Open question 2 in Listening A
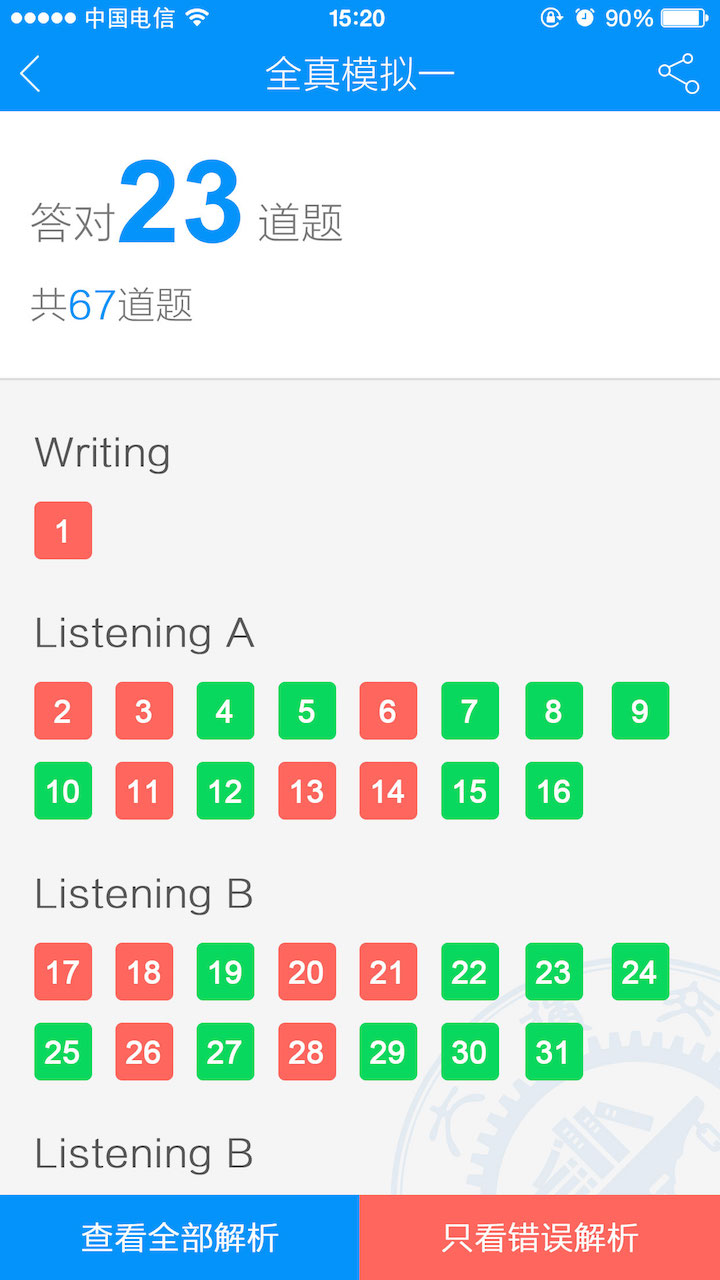This screenshot has height=1280, width=720. (x=63, y=711)
